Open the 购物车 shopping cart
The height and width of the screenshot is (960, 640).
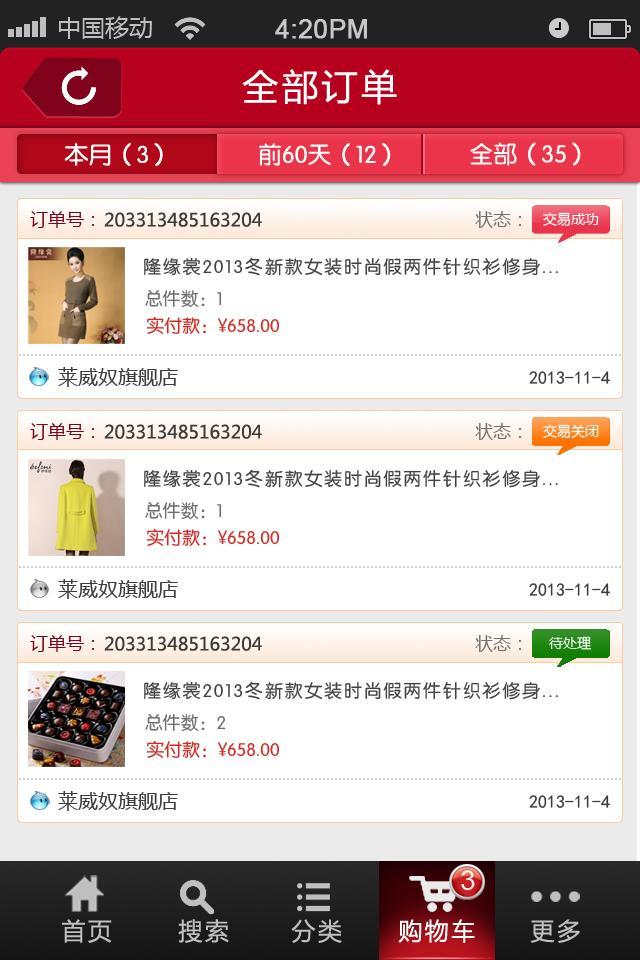pos(436,910)
